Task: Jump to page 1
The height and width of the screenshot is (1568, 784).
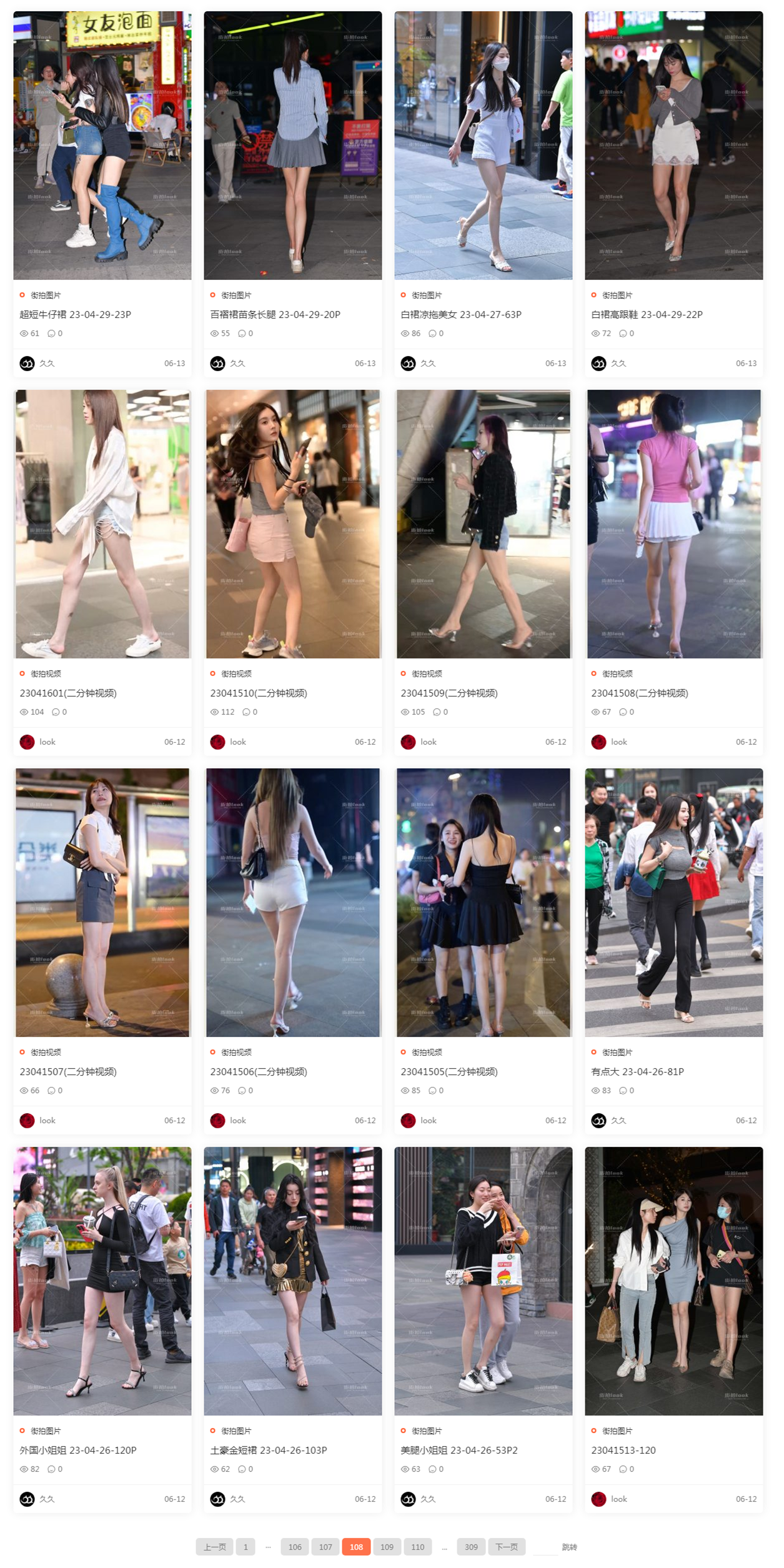Action: point(246,1547)
